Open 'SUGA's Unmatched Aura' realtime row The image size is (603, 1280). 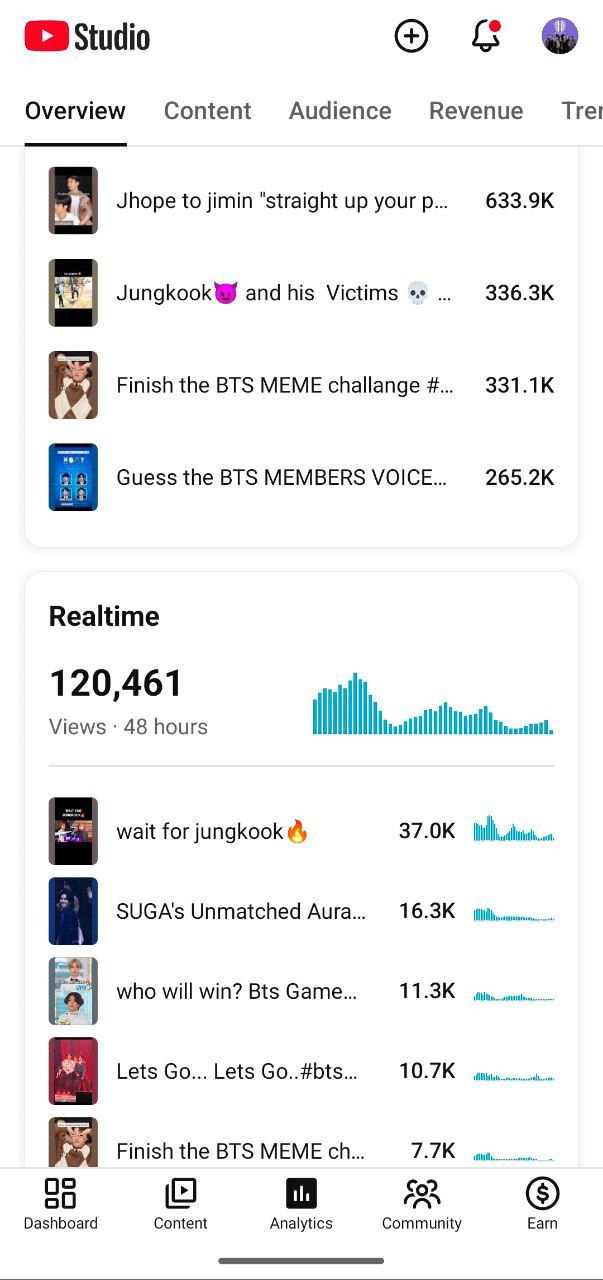click(x=301, y=911)
